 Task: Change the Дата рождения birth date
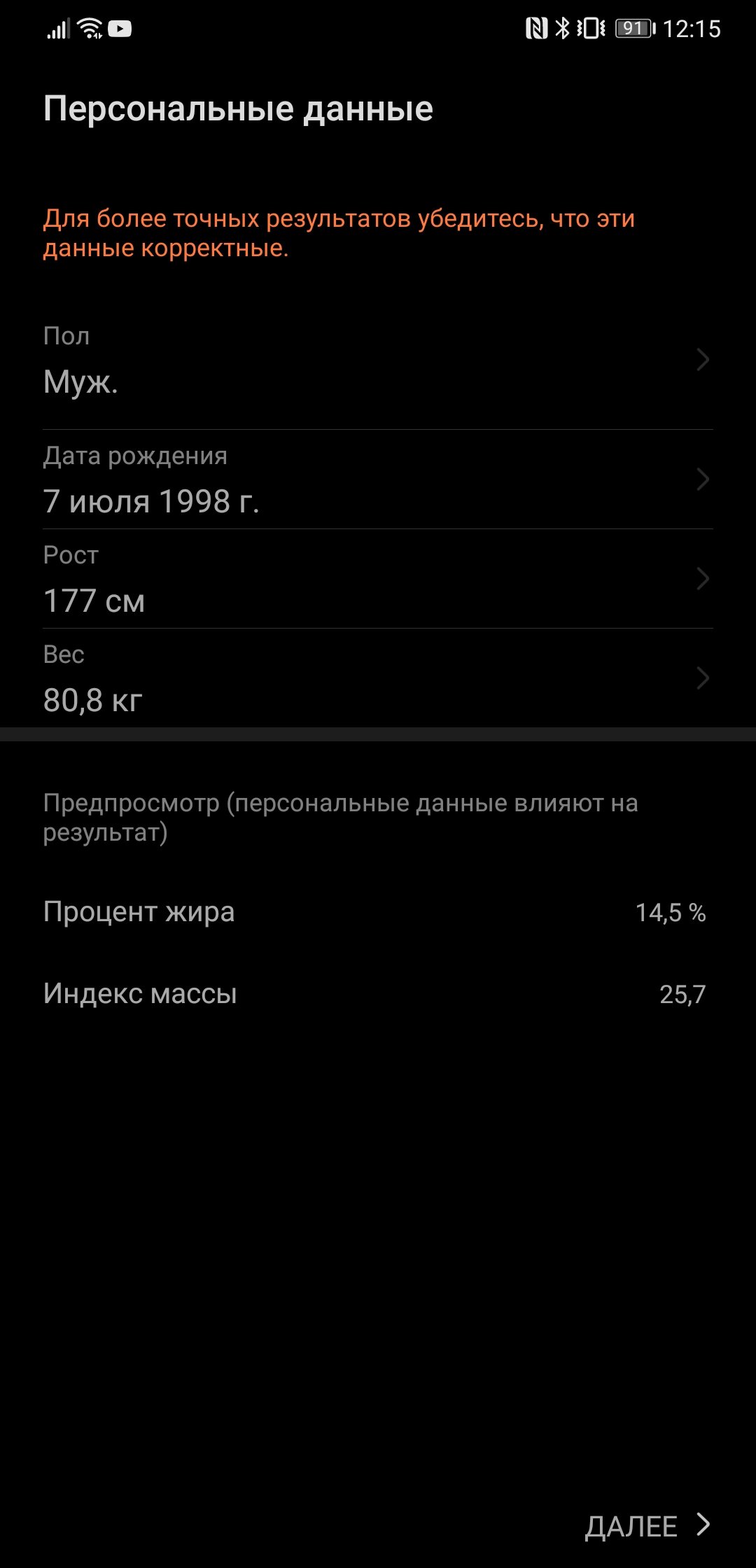(x=378, y=479)
